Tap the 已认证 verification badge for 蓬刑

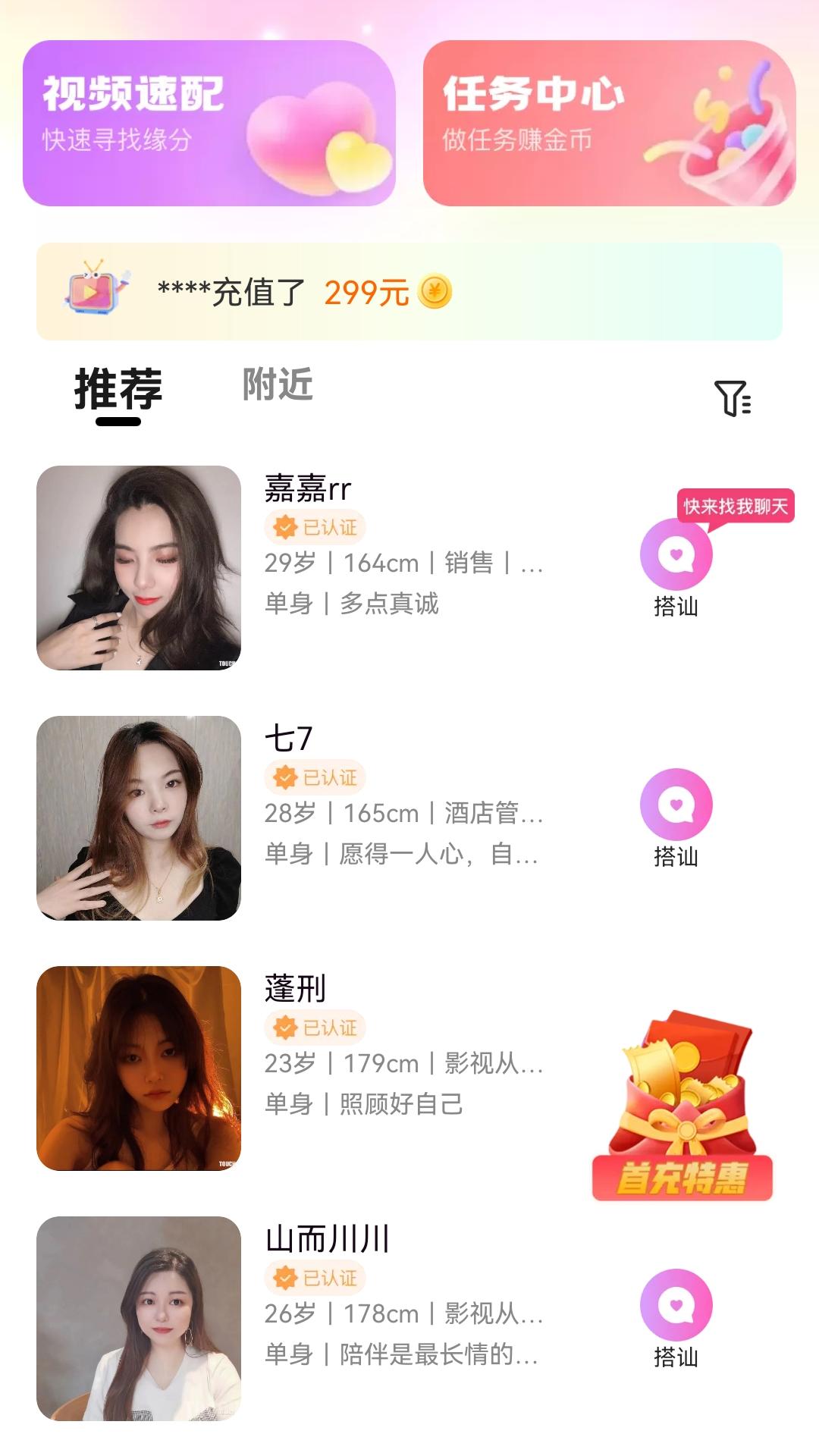point(315,1025)
